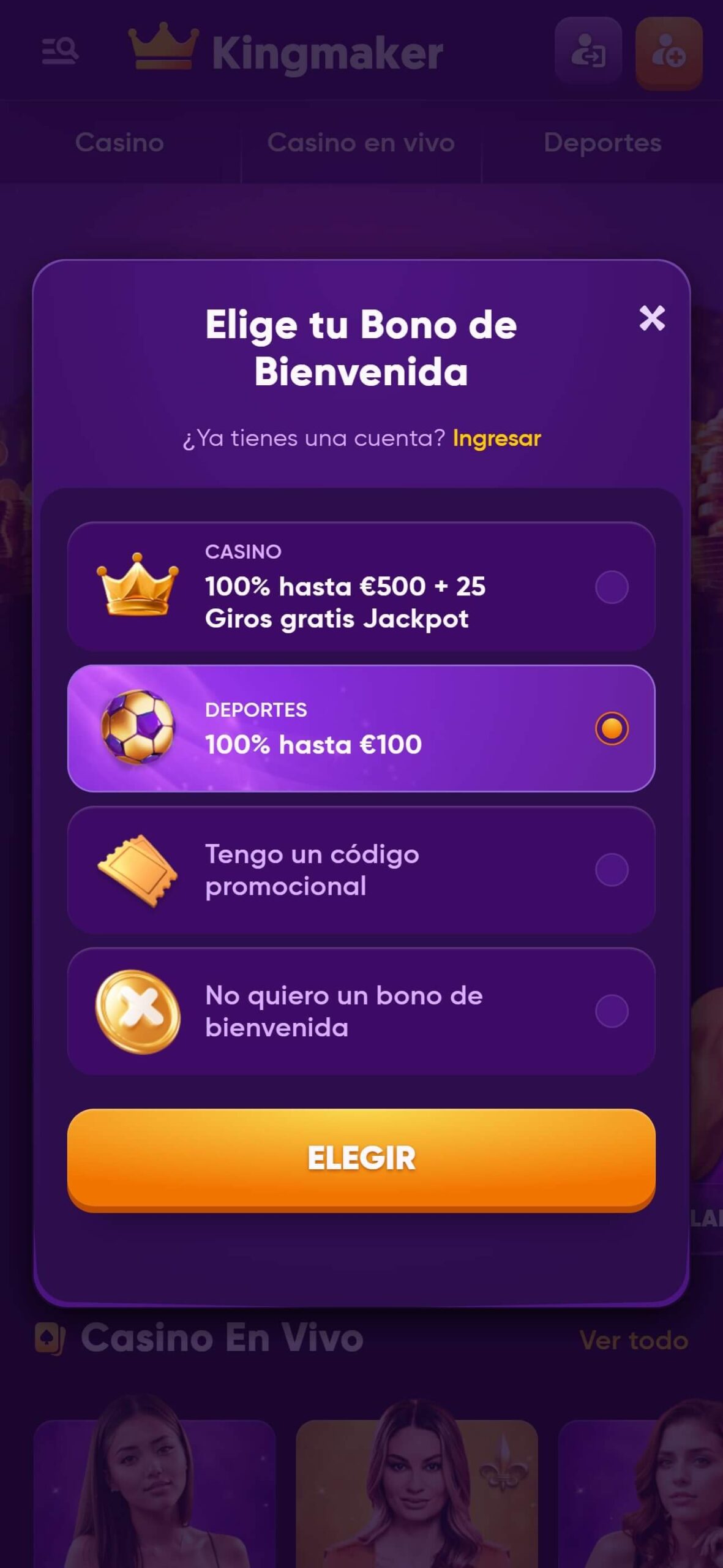Tap the Ingresar login link
The height and width of the screenshot is (1568, 723).
[x=496, y=439]
